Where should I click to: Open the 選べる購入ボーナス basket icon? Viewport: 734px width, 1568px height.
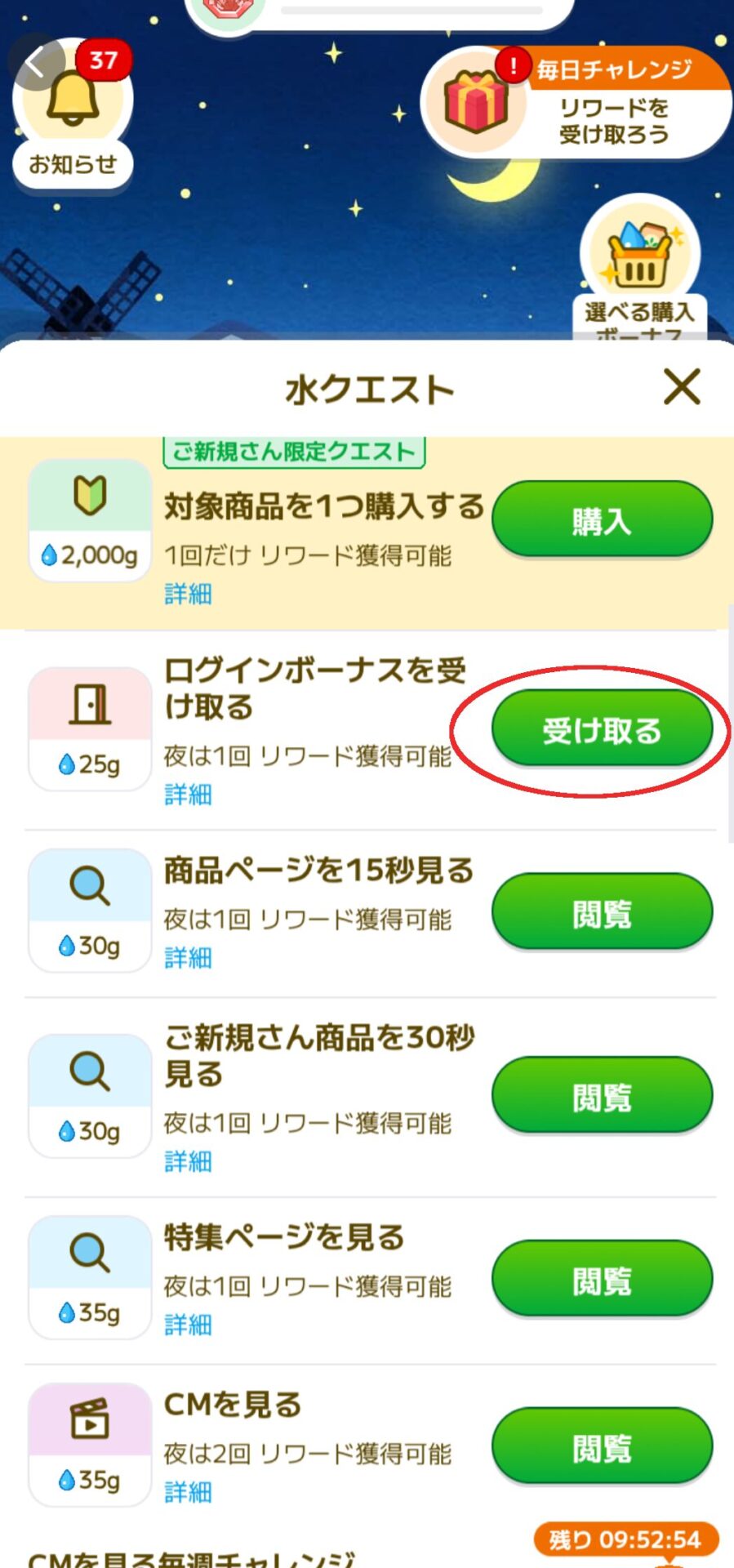pos(639,255)
